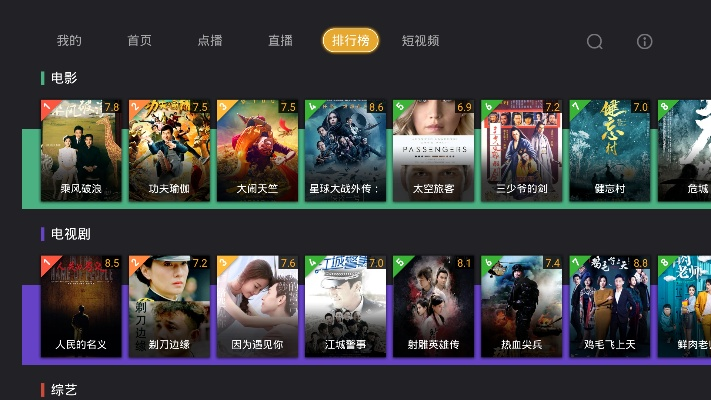Image resolution: width=711 pixels, height=400 pixels.
Task: Select the 直播 tab
Action: (280, 41)
